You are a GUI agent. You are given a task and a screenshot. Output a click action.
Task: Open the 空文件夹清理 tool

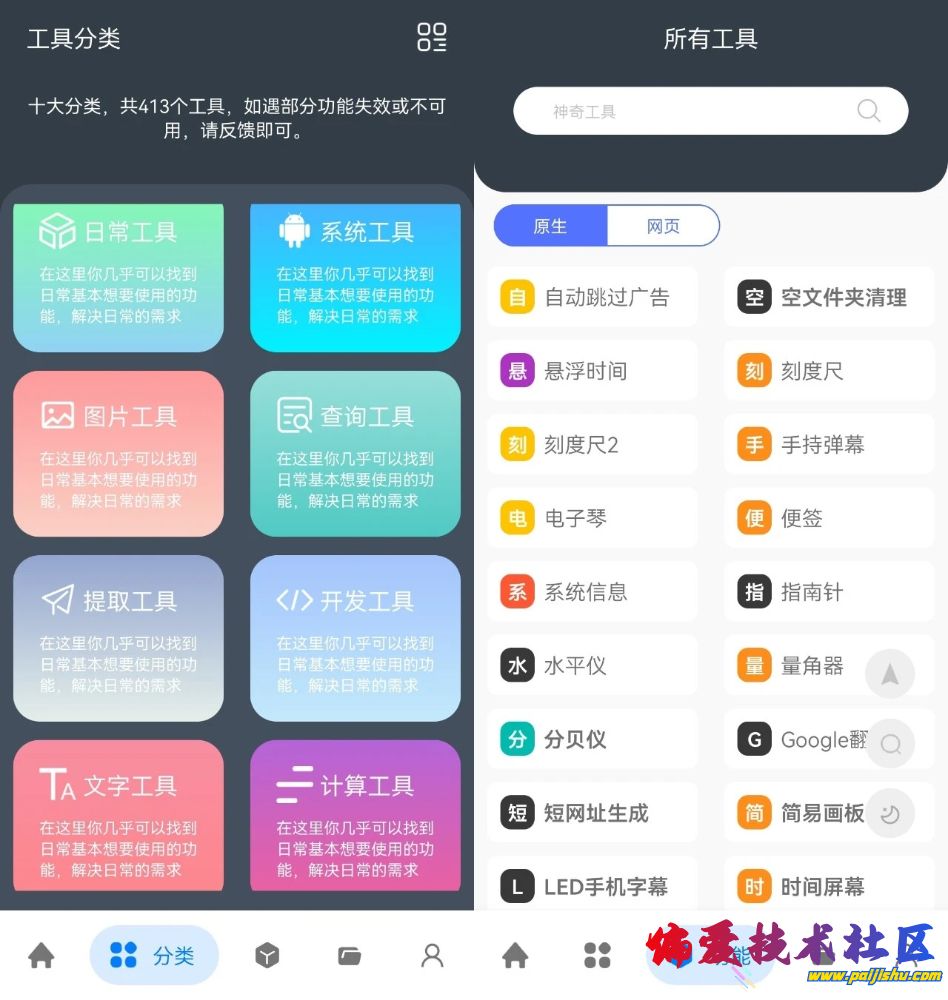point(829,297)
